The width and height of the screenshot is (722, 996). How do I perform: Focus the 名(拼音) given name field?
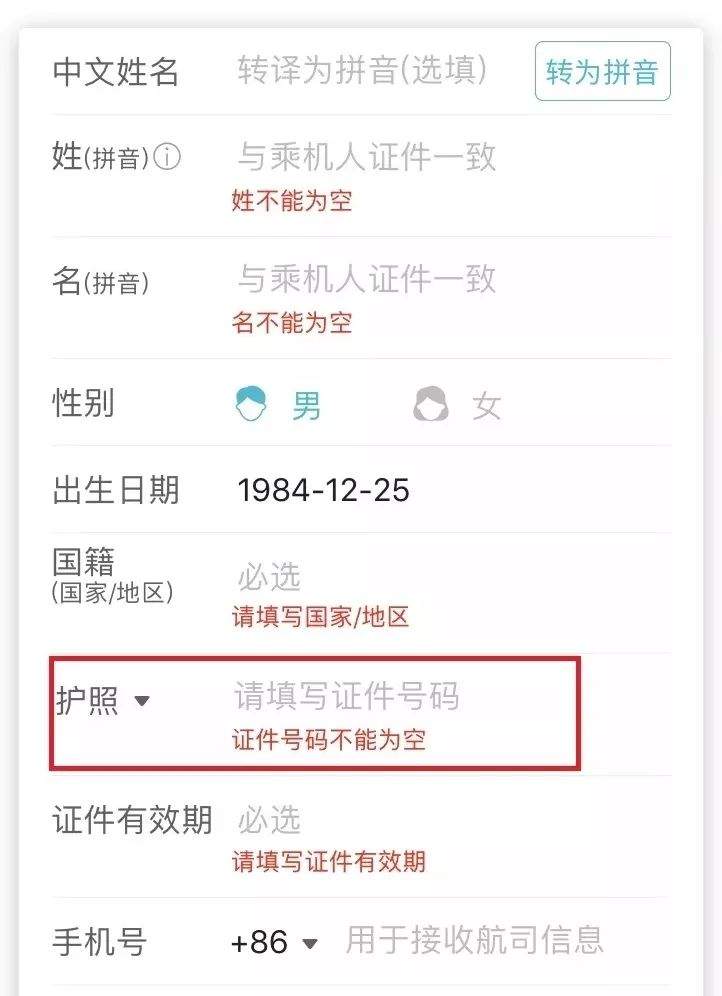click(x=366, y=279)
